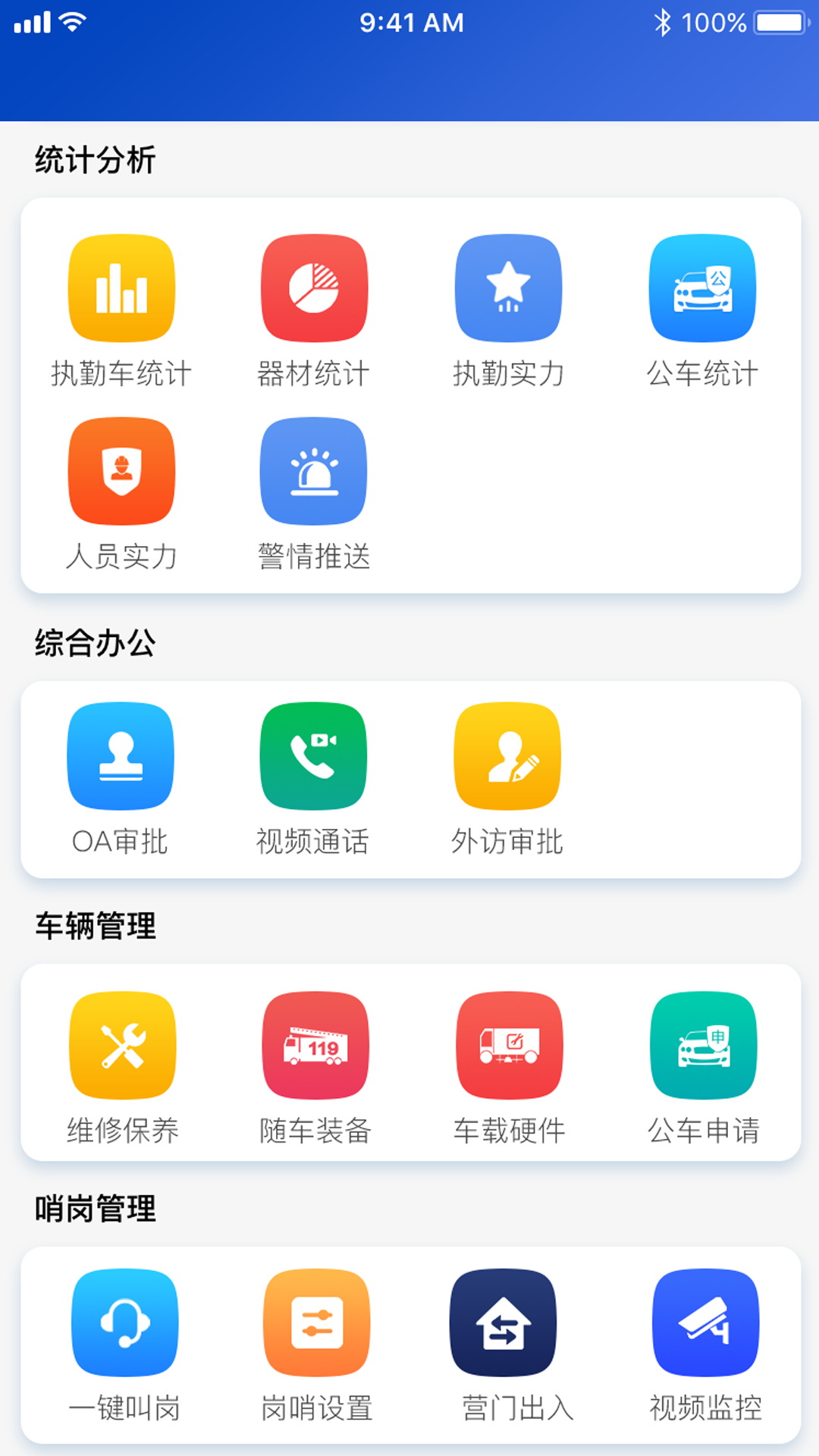Open 外访审批 approval

pos(507,757)
